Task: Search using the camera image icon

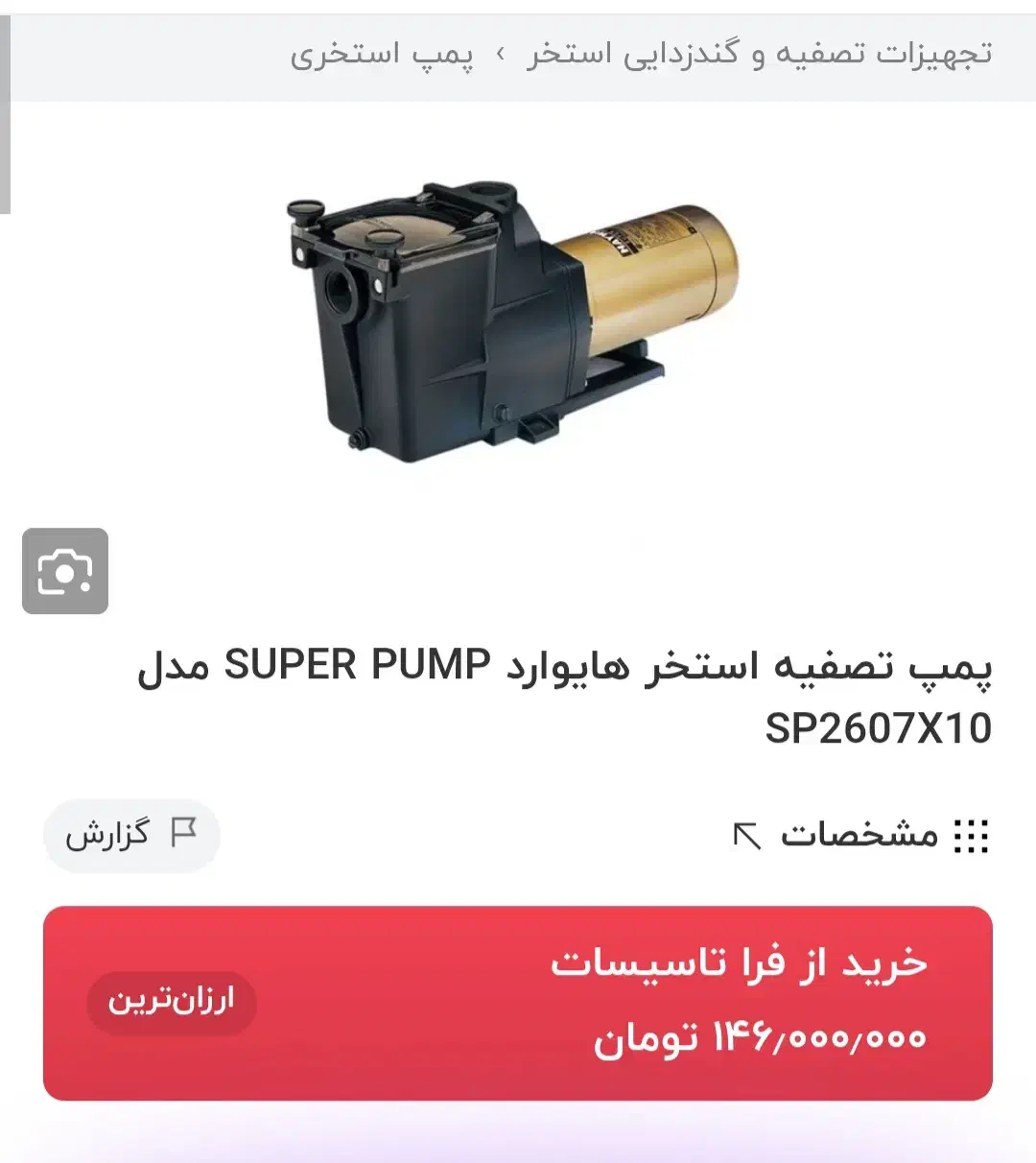Action: click(65, 571)
